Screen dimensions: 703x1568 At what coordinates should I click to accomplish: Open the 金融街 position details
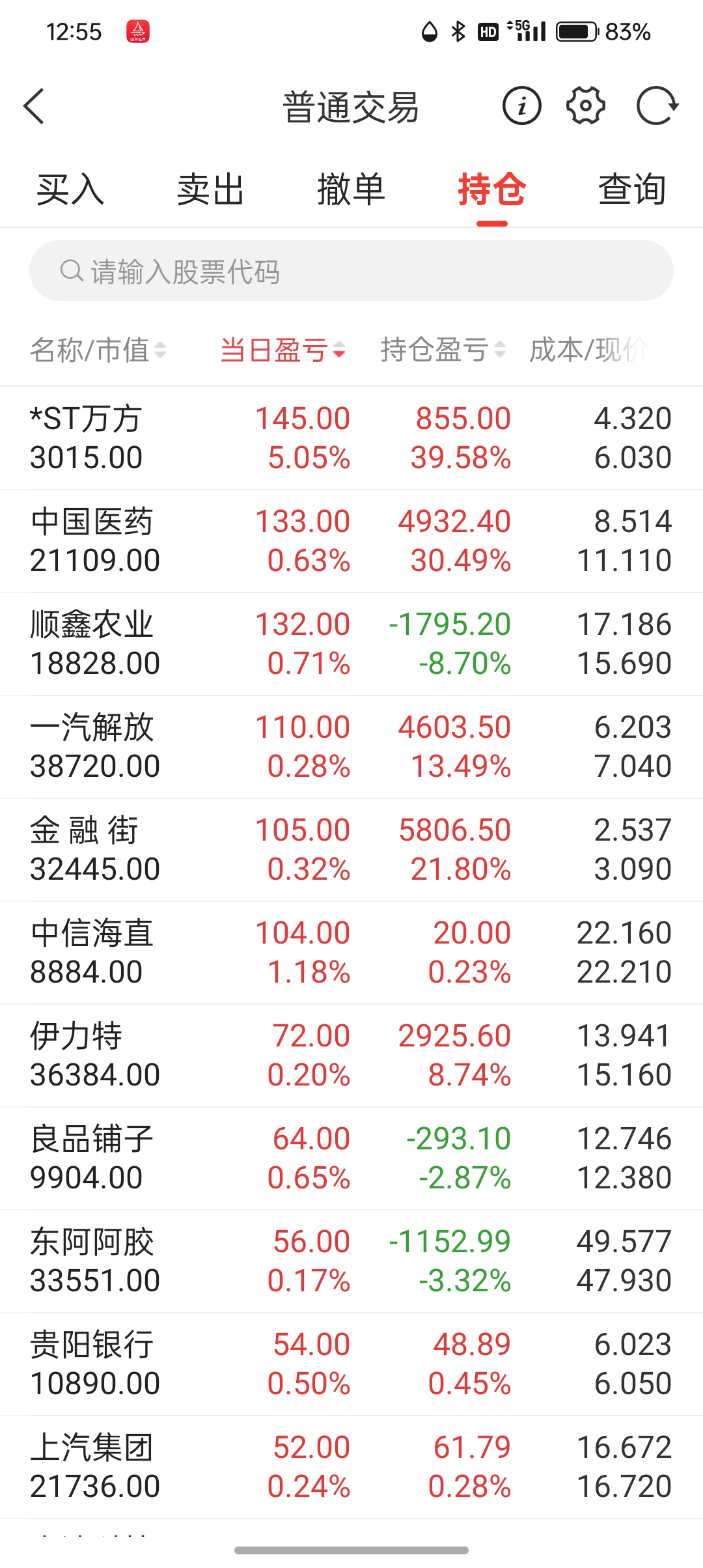(x=351, y=849)
